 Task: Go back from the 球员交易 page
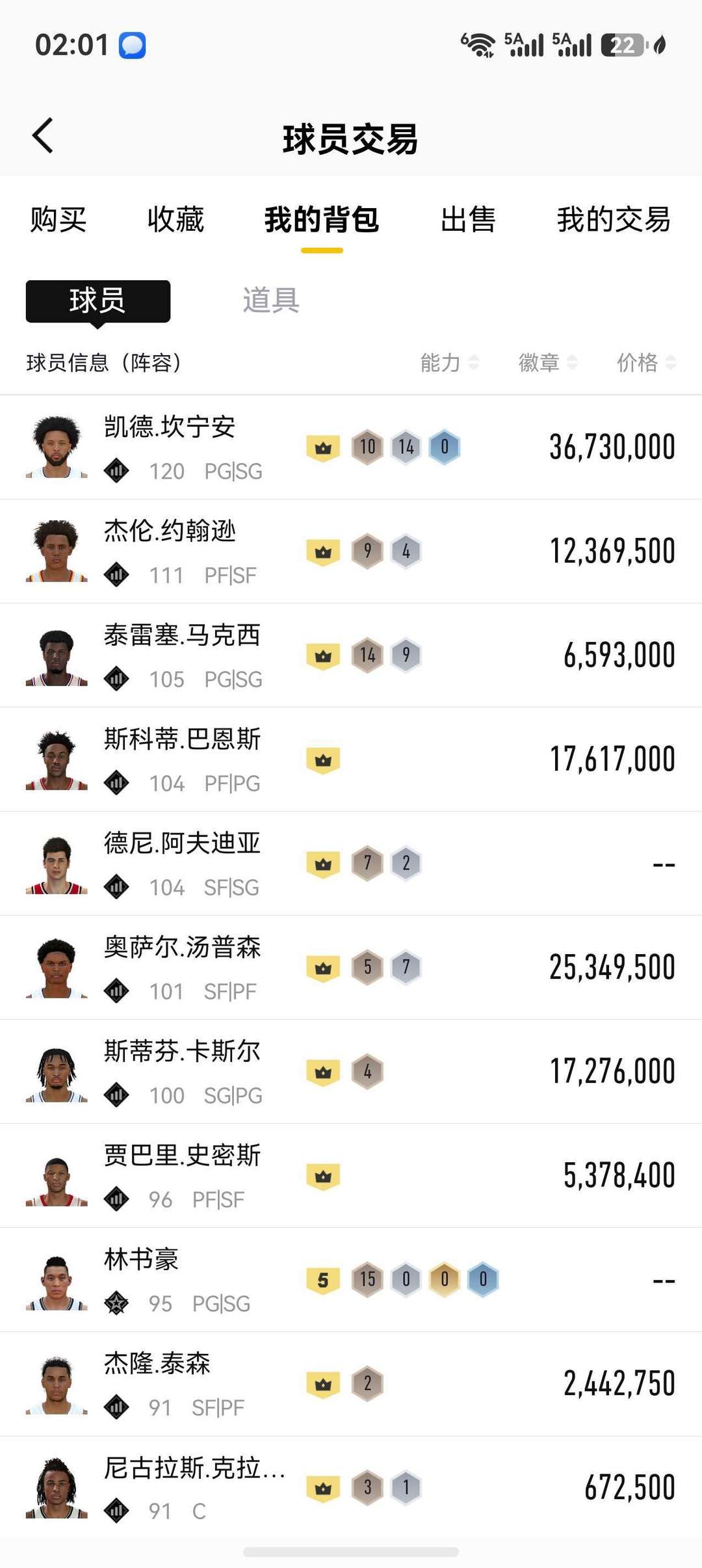coord(43,136)
